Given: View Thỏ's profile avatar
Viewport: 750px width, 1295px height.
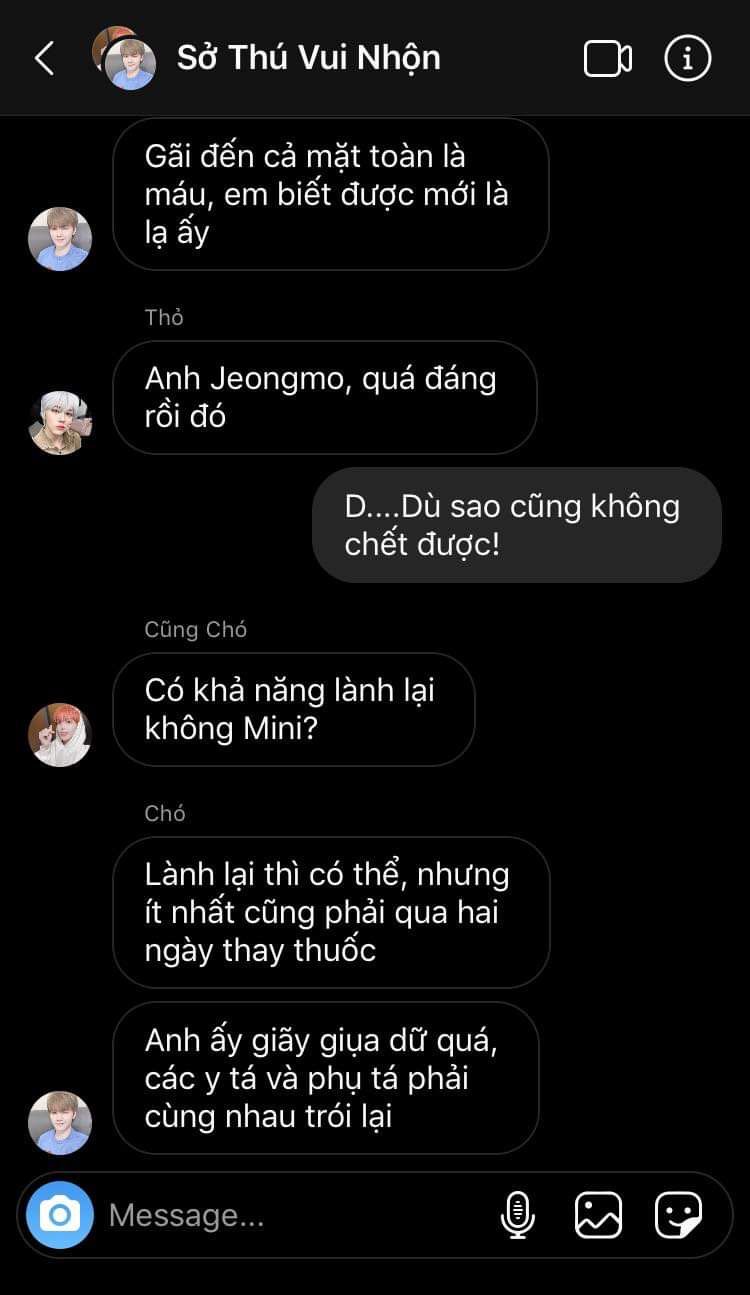Looking at the screenshot, I should pyautogui.click(x=60, y=422).
